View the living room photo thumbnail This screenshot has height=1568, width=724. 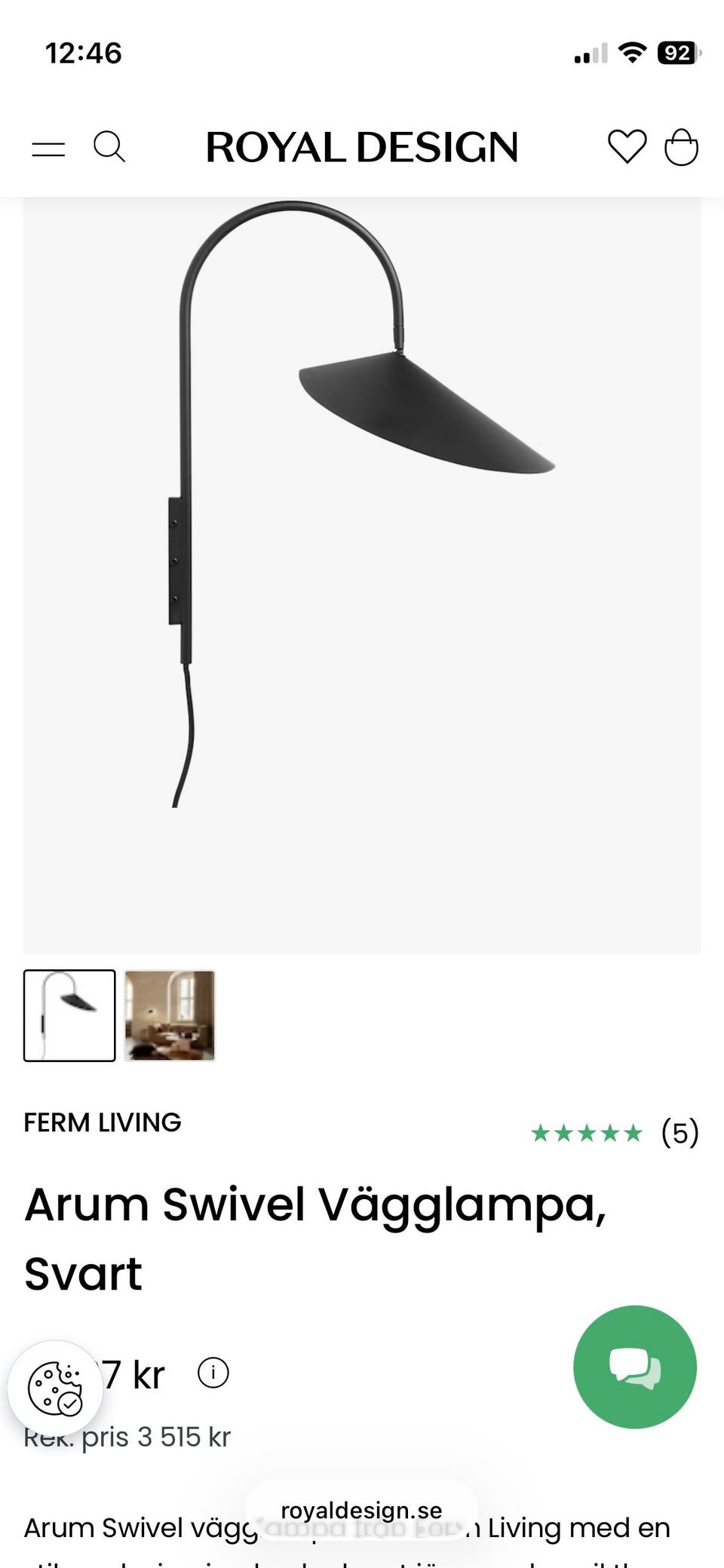pos(170,1015)
